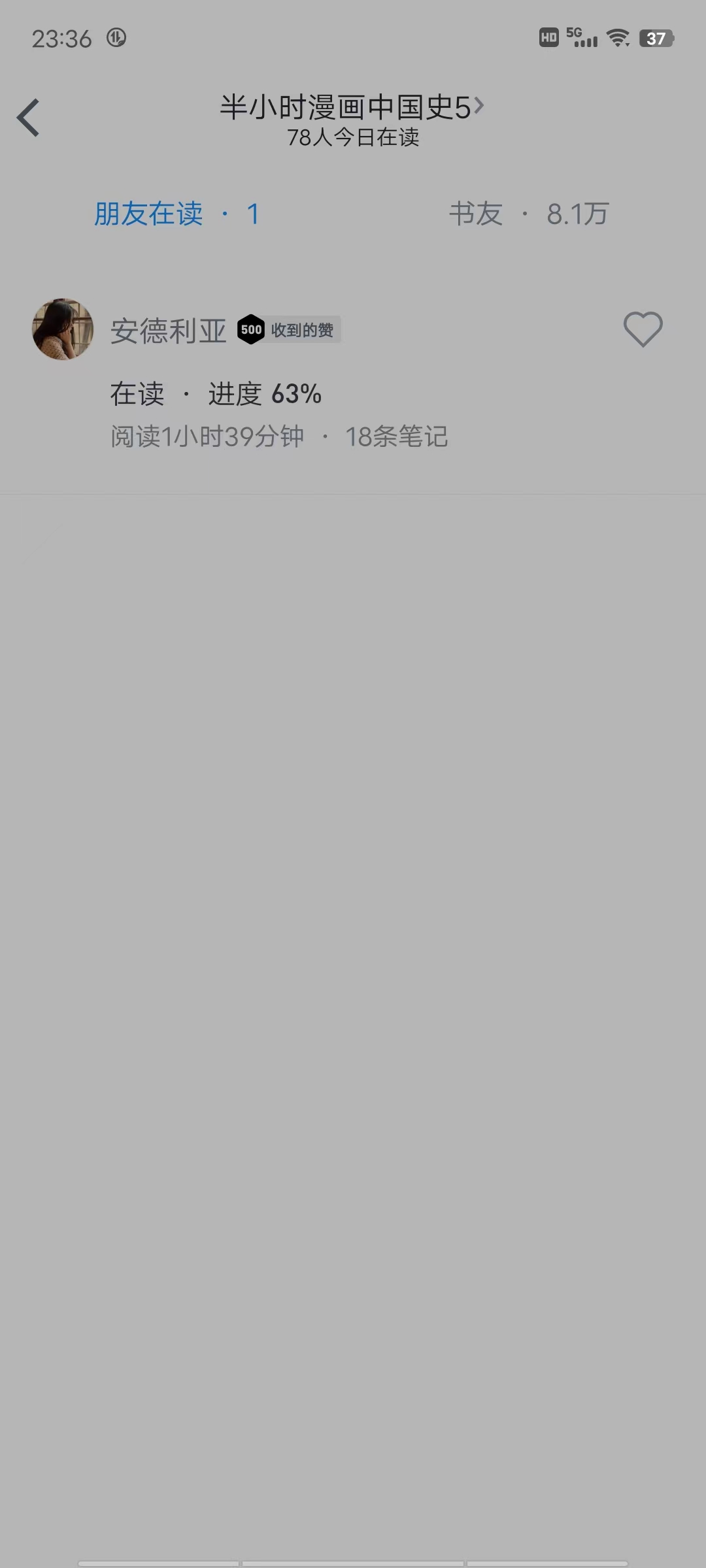Go back using the top-left arrow
The width and height of the screenshot is (706, 1568).
[x=29, y=118]
